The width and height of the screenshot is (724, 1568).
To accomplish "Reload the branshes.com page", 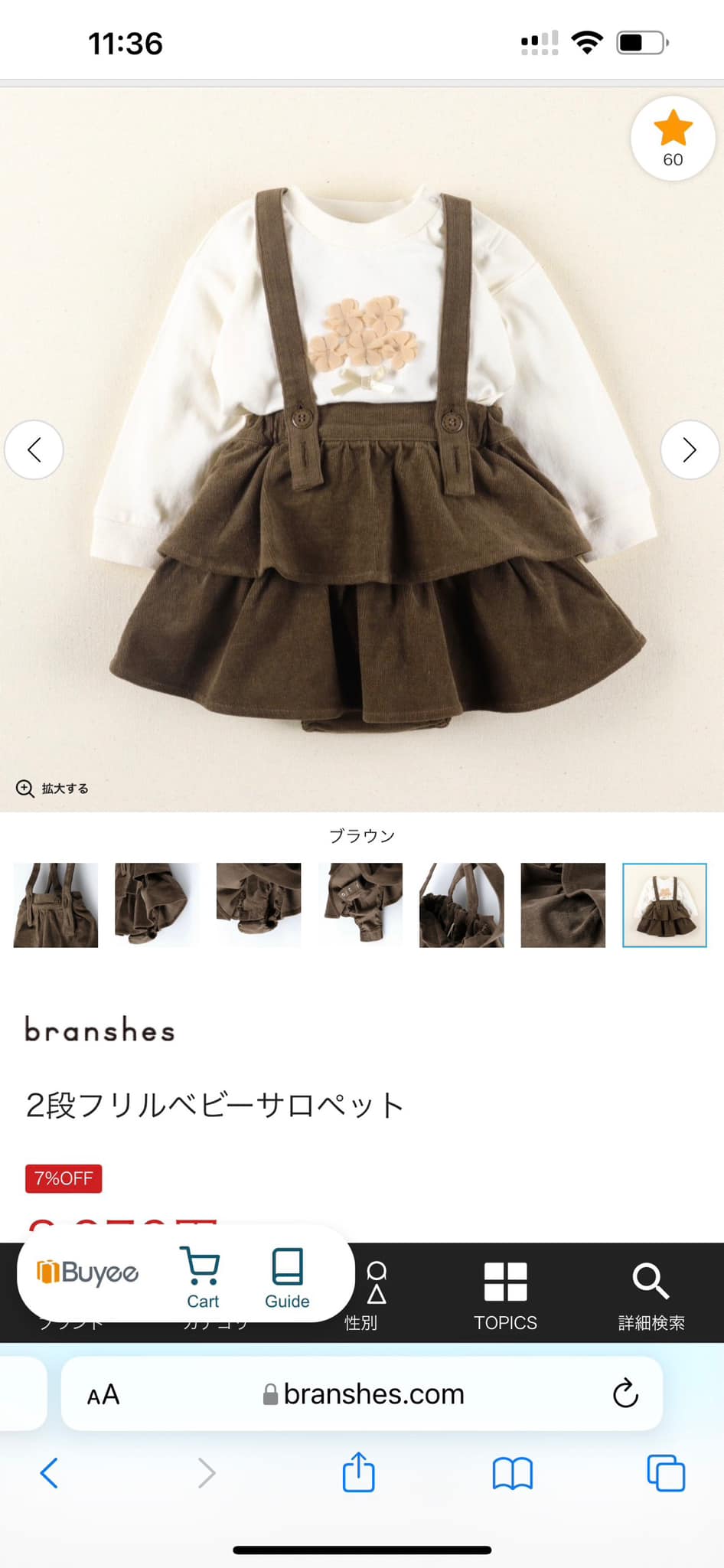I will click(x=625, y=1393).
